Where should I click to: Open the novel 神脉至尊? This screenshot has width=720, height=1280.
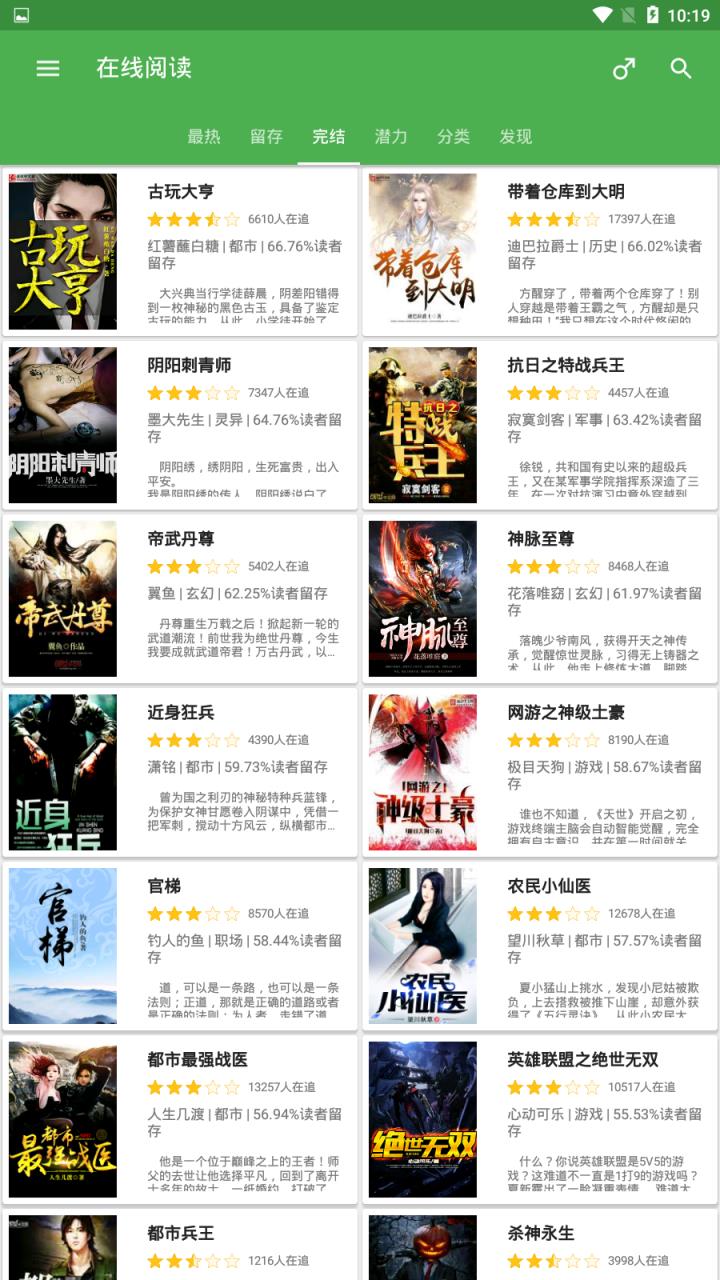point(540,598)
